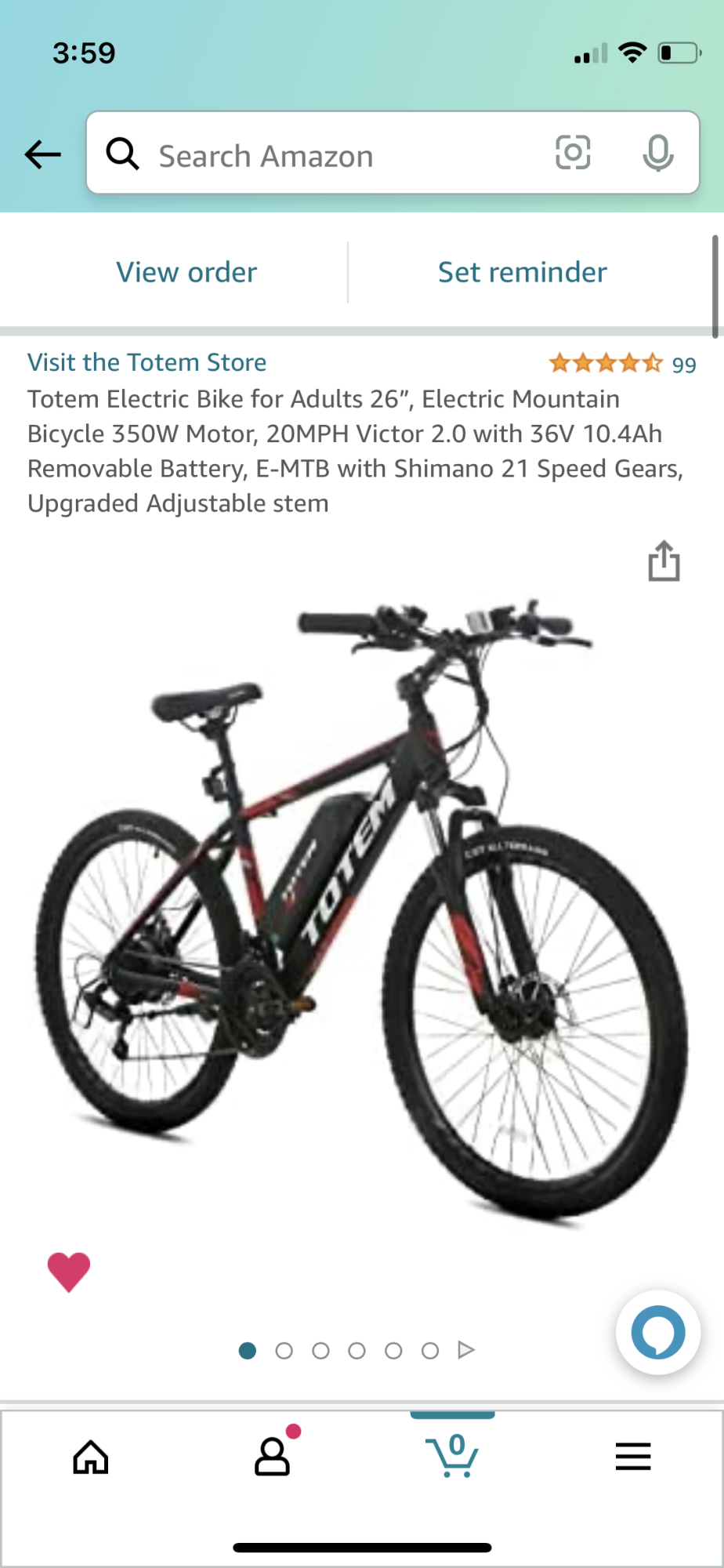Screen dimensions: 724x1568
Task: Toggle the wishlist heart icon
Action: tap(69, 1271)
